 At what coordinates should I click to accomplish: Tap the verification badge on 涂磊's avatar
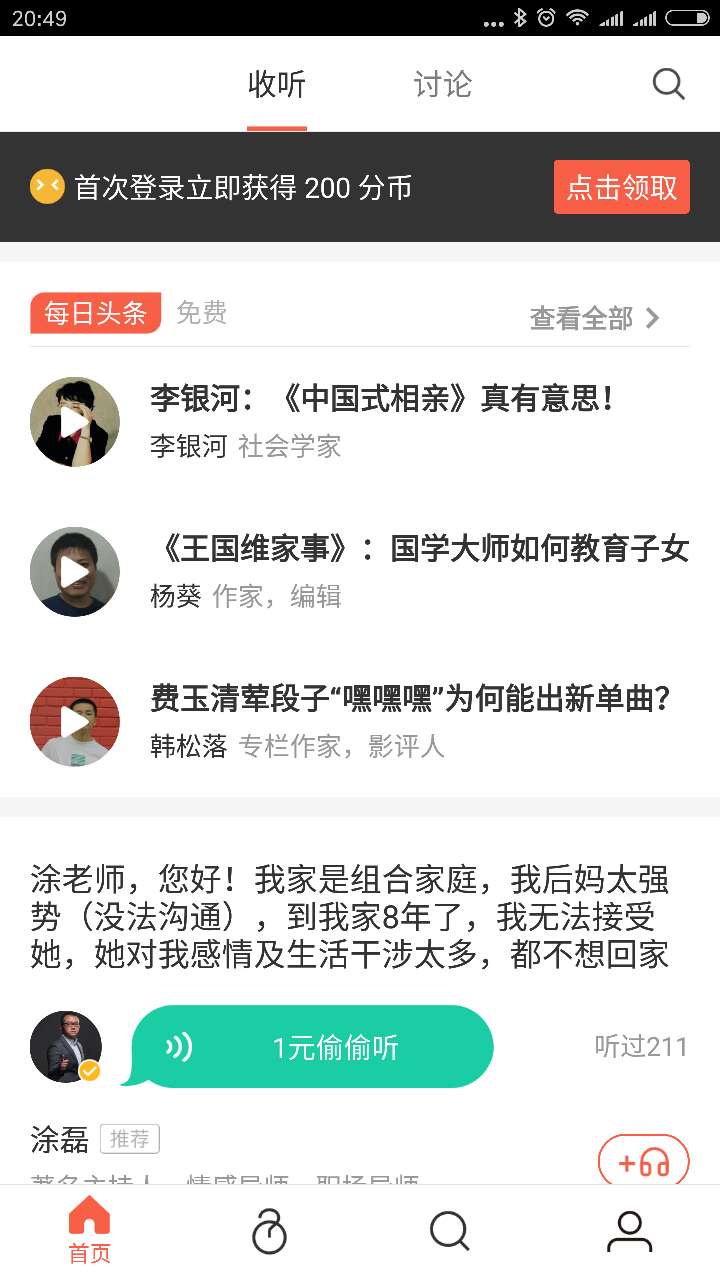(x=89, y=1070)
